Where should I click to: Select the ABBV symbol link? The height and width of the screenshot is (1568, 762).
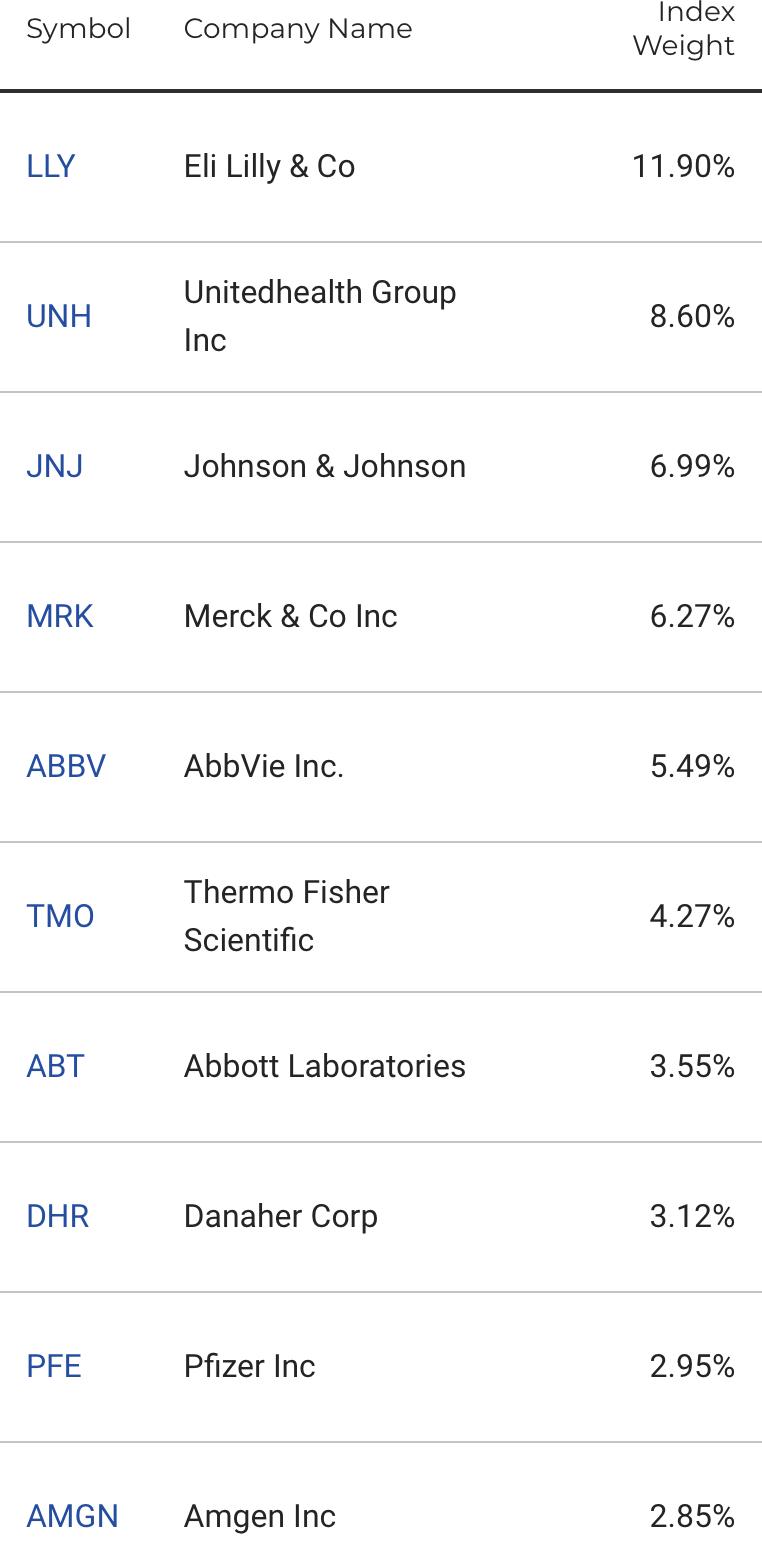coord(66,766)
